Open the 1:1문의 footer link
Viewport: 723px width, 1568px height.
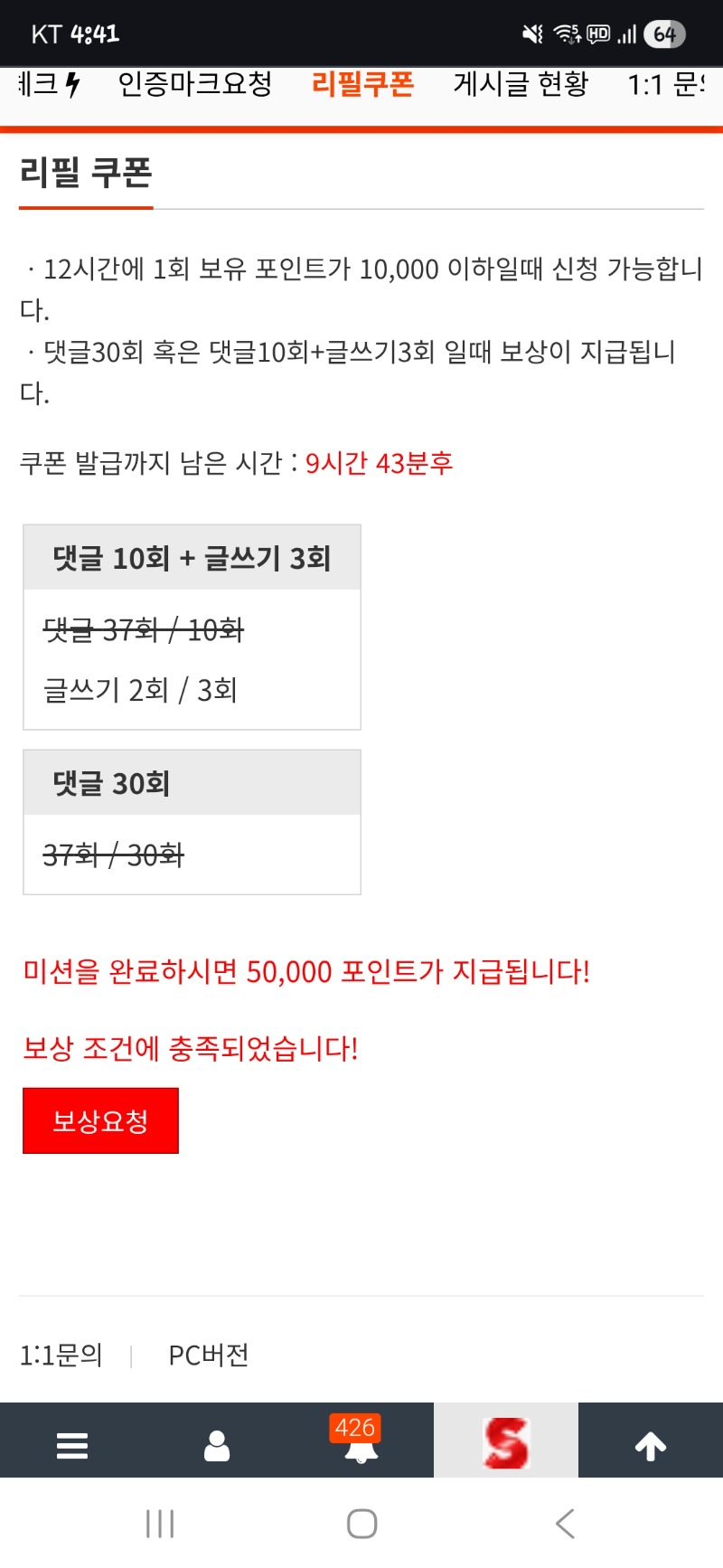(x=61, y=1355)
